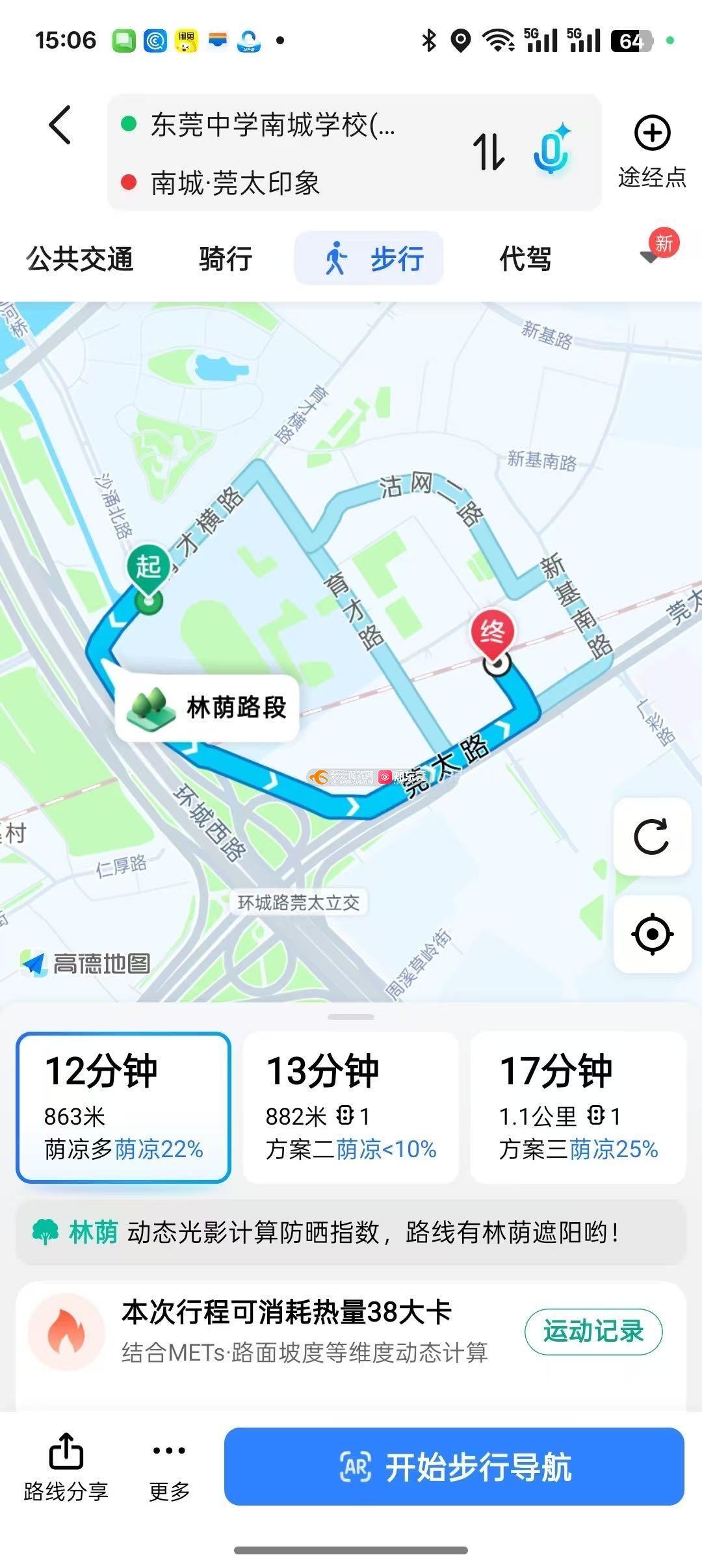The height and width of the screenshot is (1568, 702).
Task: Activate voice input microphone
Action: 551,151
